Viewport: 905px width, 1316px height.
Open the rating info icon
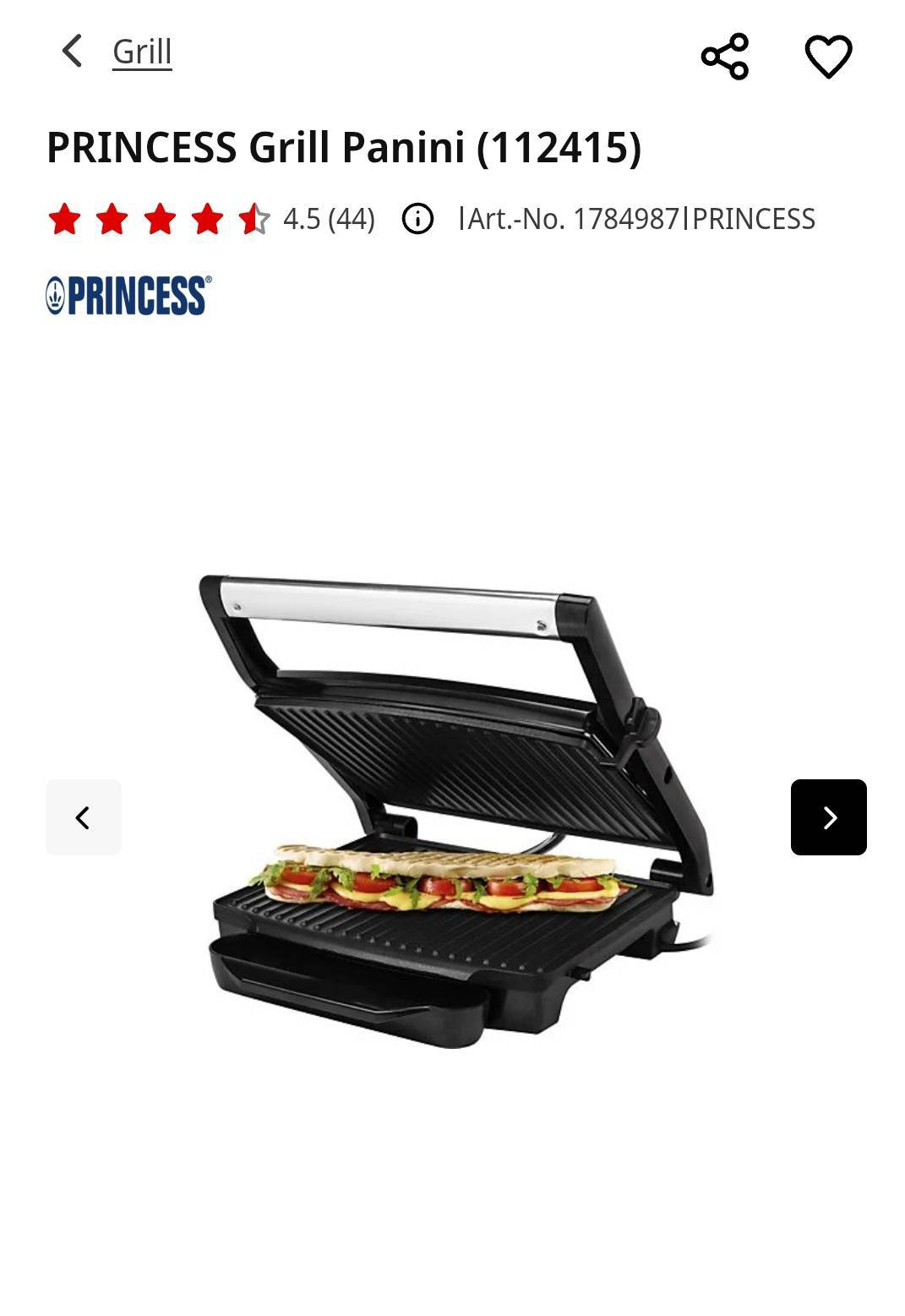(x=417, y=219)
